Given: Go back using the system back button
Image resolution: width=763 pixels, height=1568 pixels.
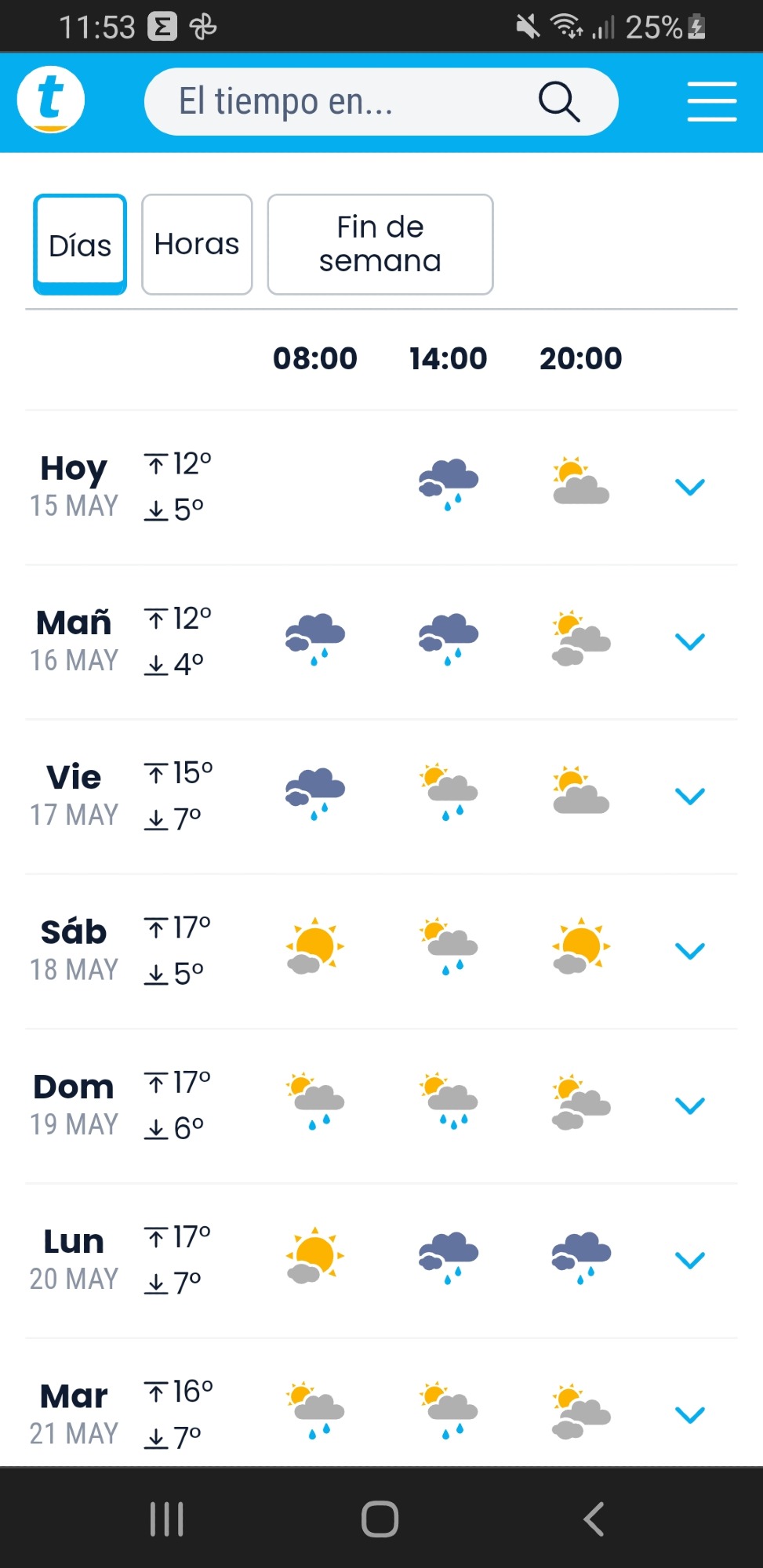Looking at the screenshot, I should pos(594,1519).
